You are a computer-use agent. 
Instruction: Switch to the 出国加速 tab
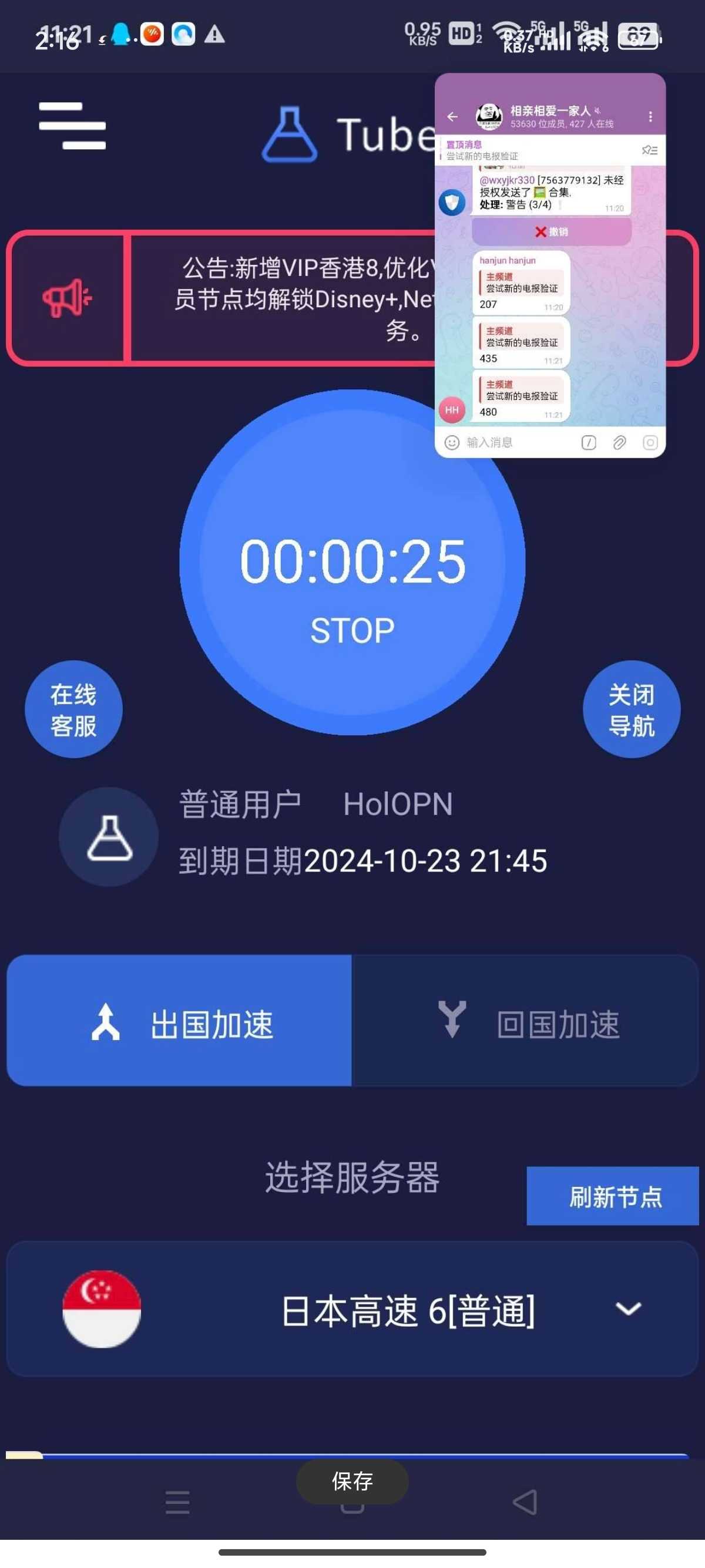click(180, 1021)
